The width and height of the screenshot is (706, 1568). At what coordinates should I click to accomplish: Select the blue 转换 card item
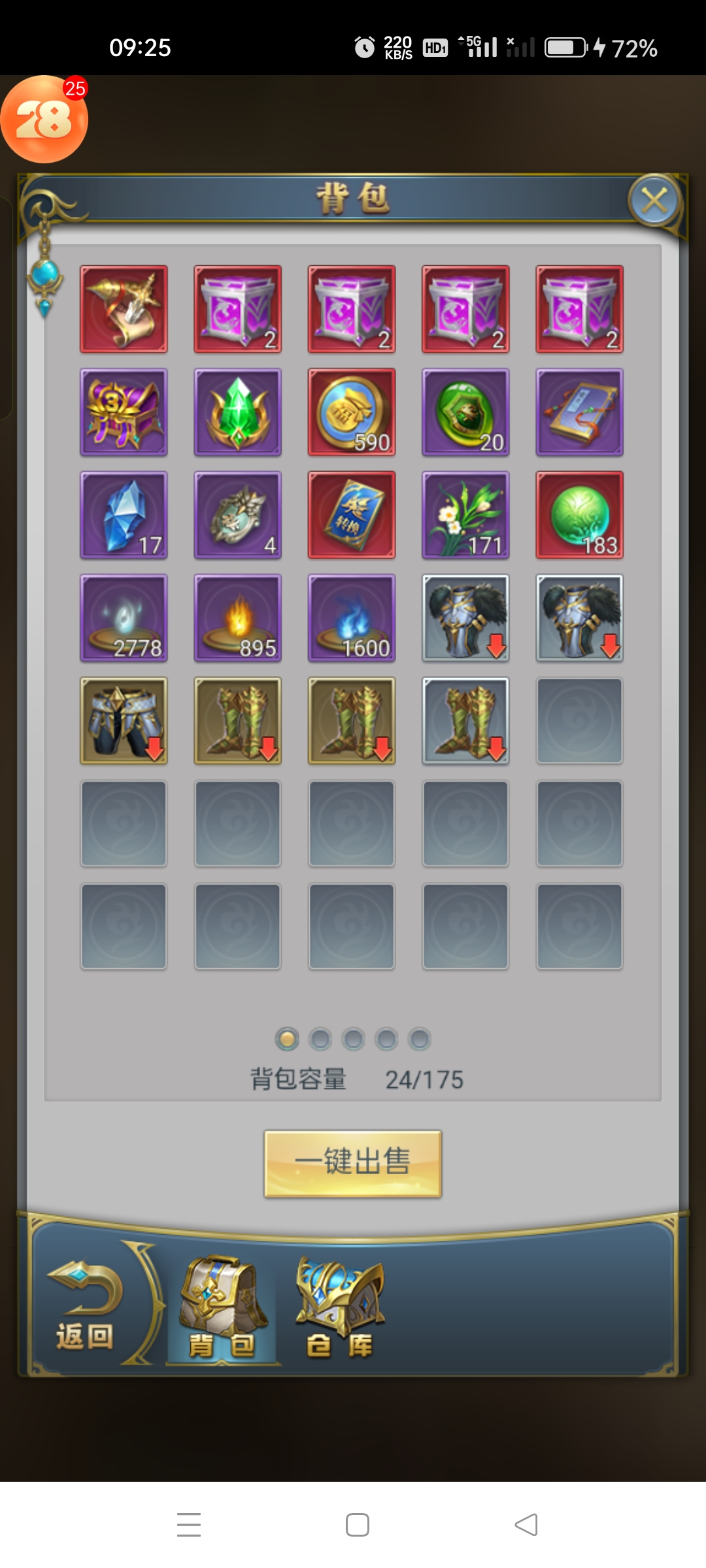pos(352,515)
